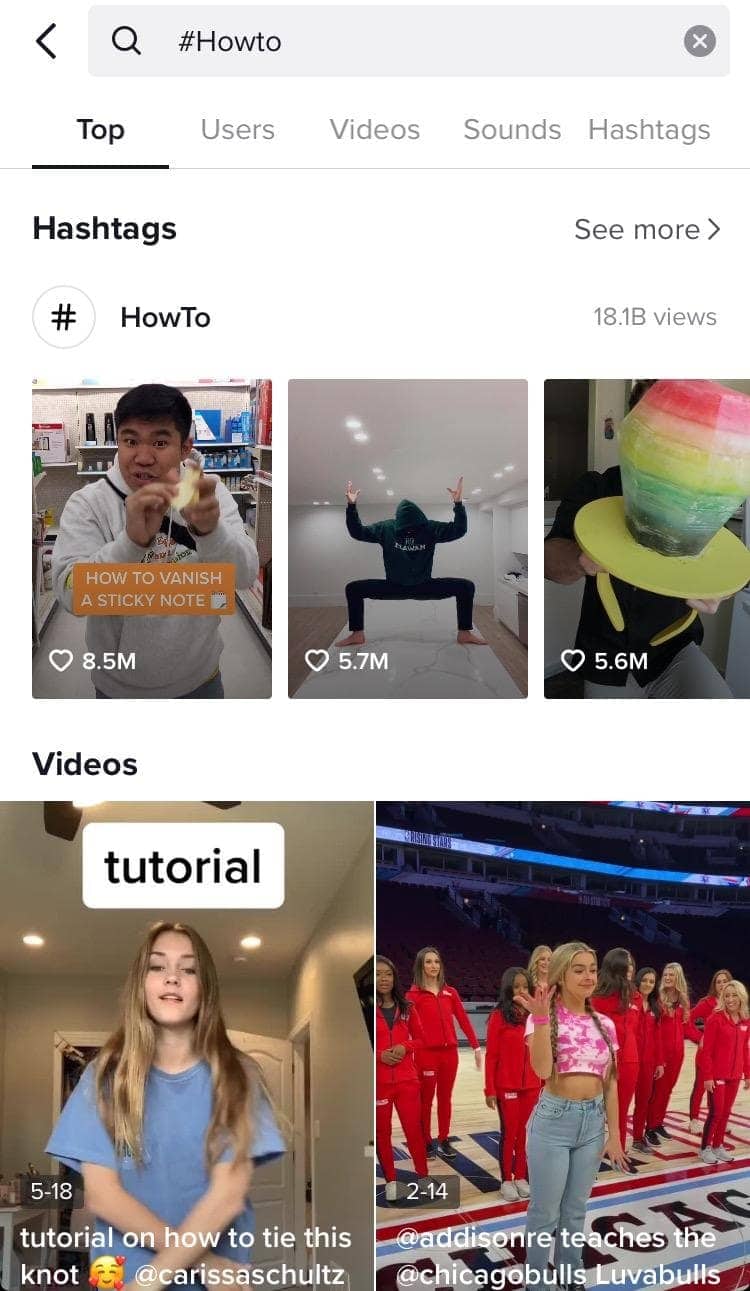Viewport: 750px width, 1291px height.
Task: Switch to the Videos tab
Action: pyautogui.click(x=374, y=130)
